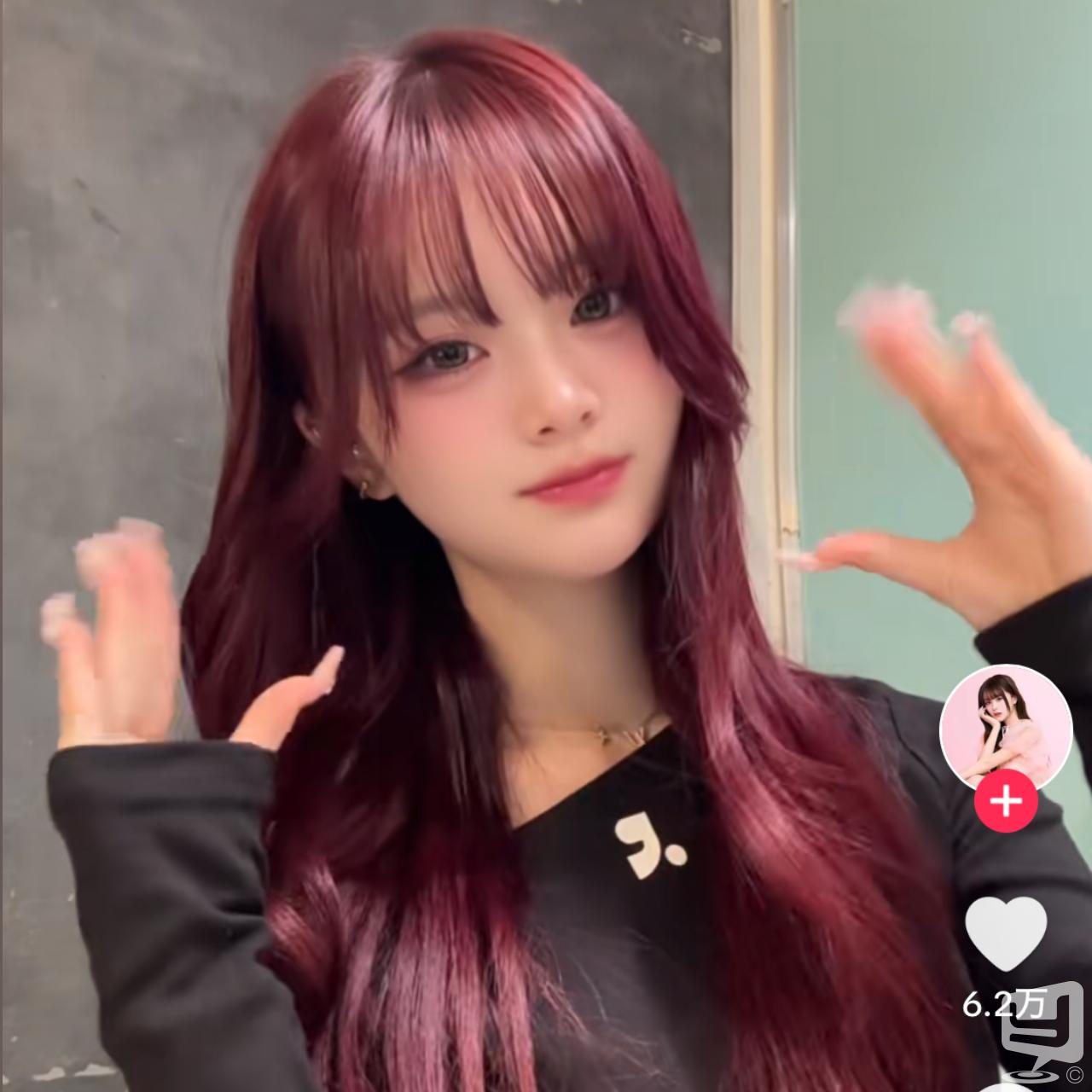This screenshot has height=1092, width=1092.
Task: Like the video with the heart icon
Action: [x=1006, y=933]
